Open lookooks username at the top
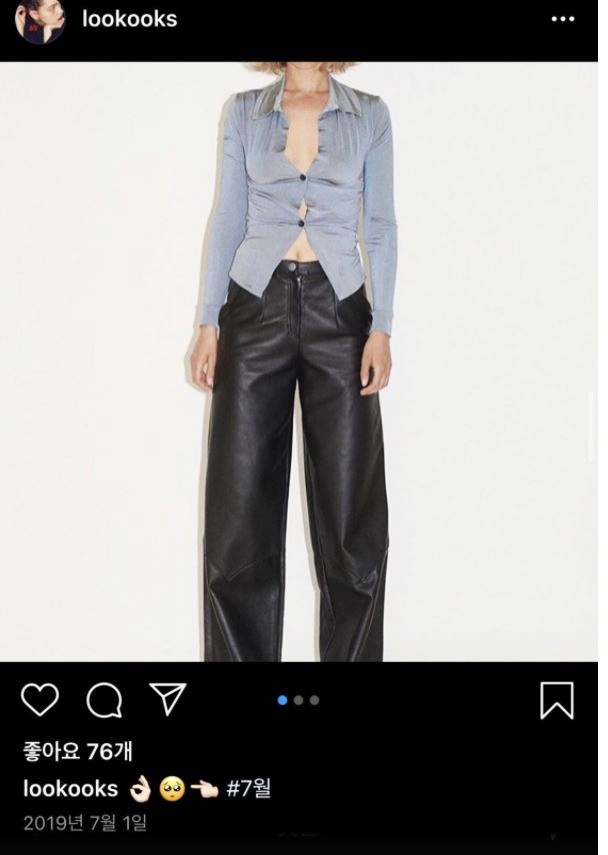Viewport: 608px width, 855px height. point(130,19)
